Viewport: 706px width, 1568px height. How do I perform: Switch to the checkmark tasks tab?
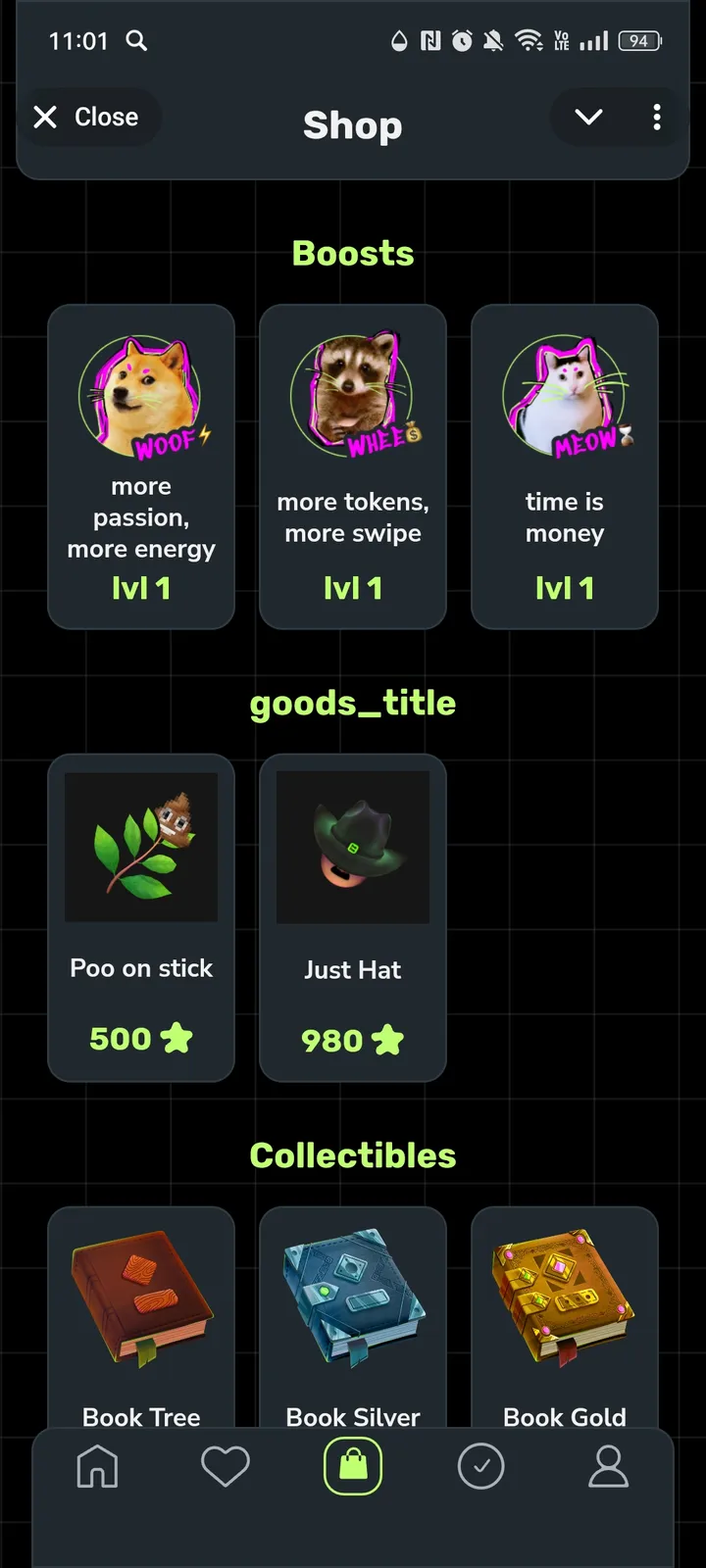(x=480, y=1467)
